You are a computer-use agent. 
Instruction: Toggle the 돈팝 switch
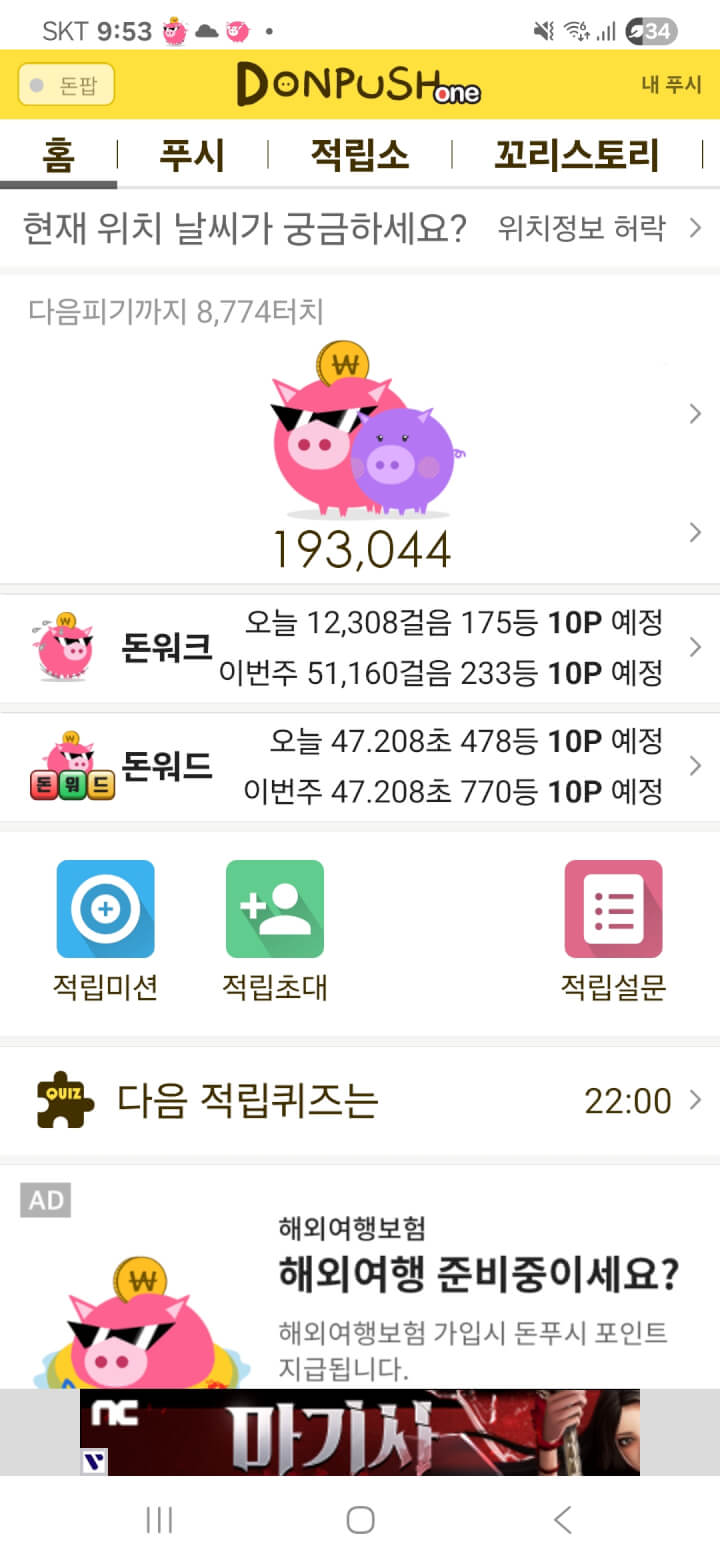click(66, 85)
